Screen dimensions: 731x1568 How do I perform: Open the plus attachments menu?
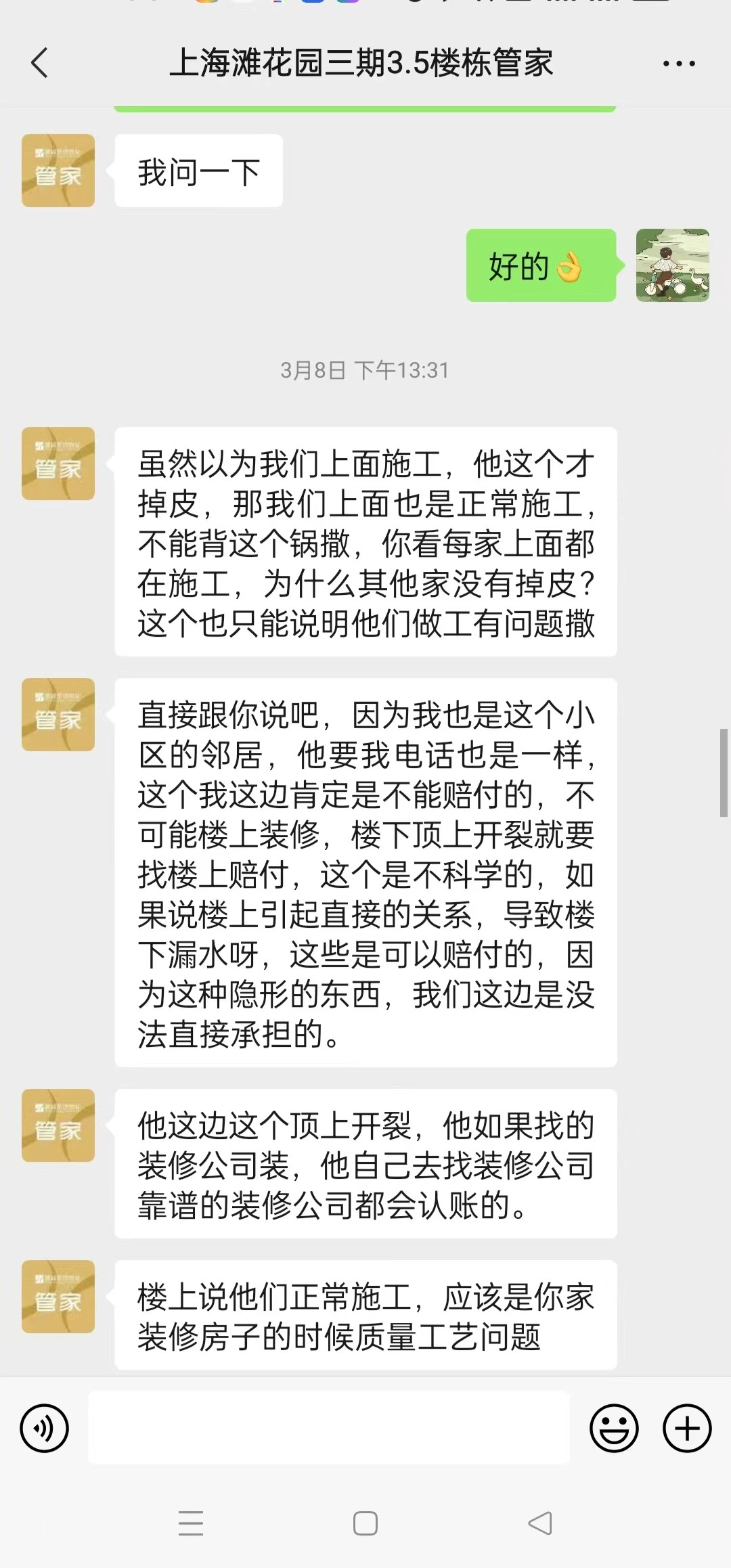point(686,1428)
